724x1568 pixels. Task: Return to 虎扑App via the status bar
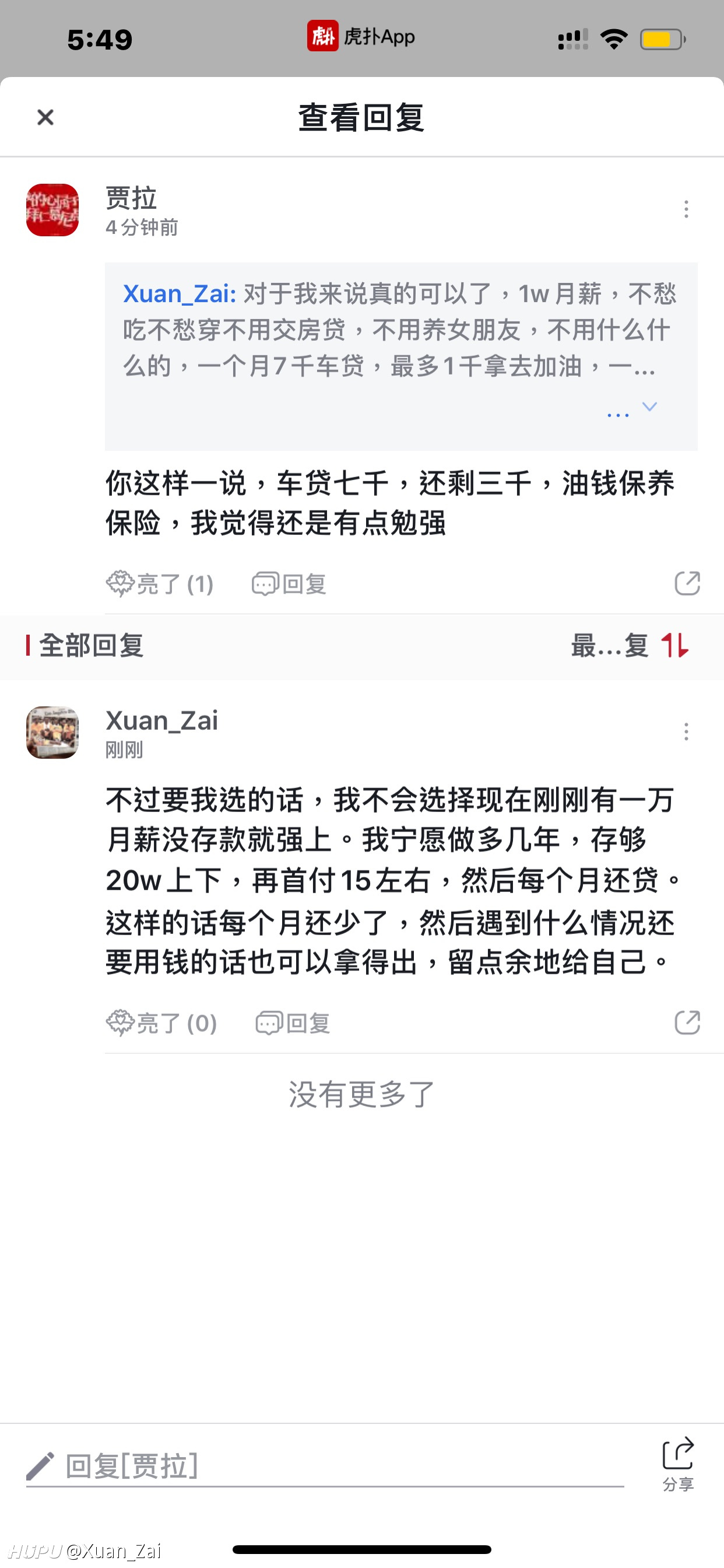pos(361,37)
